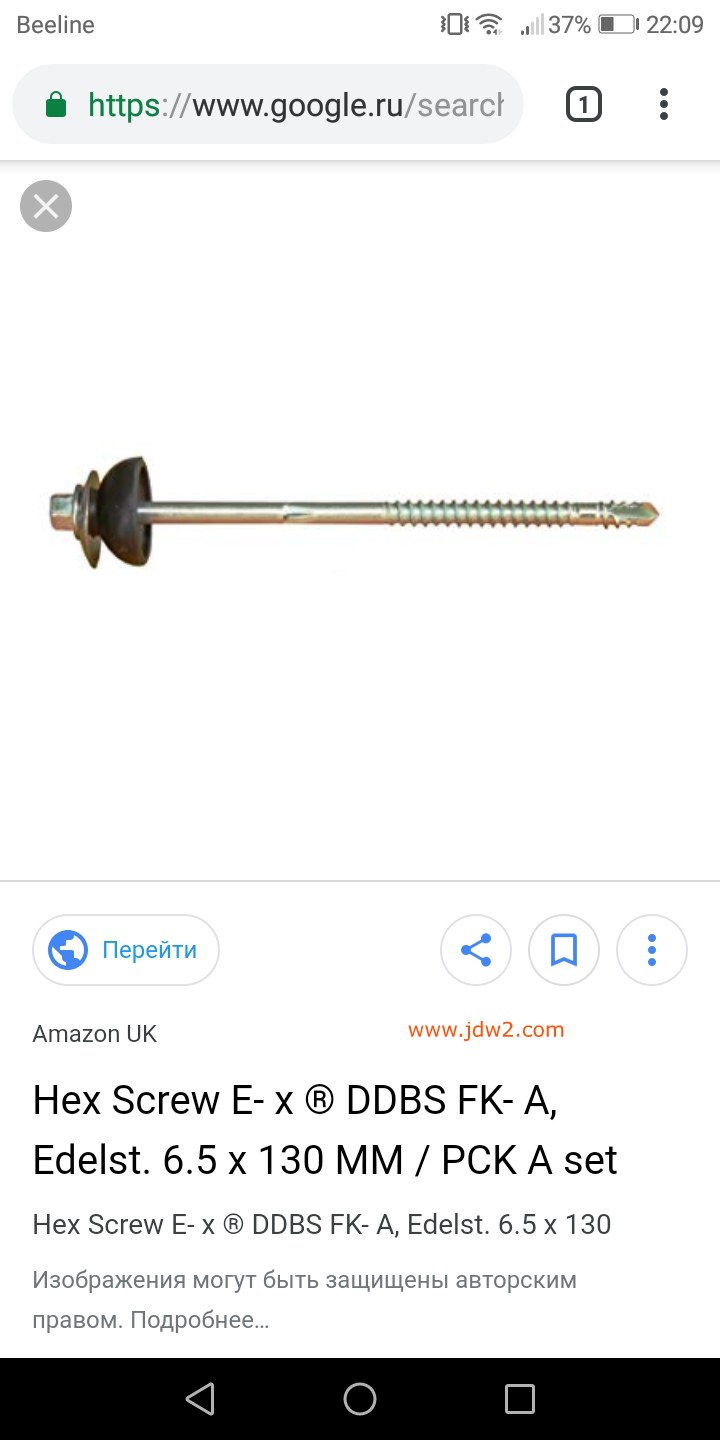
Task: Share this image result
Action: (476, 950)
